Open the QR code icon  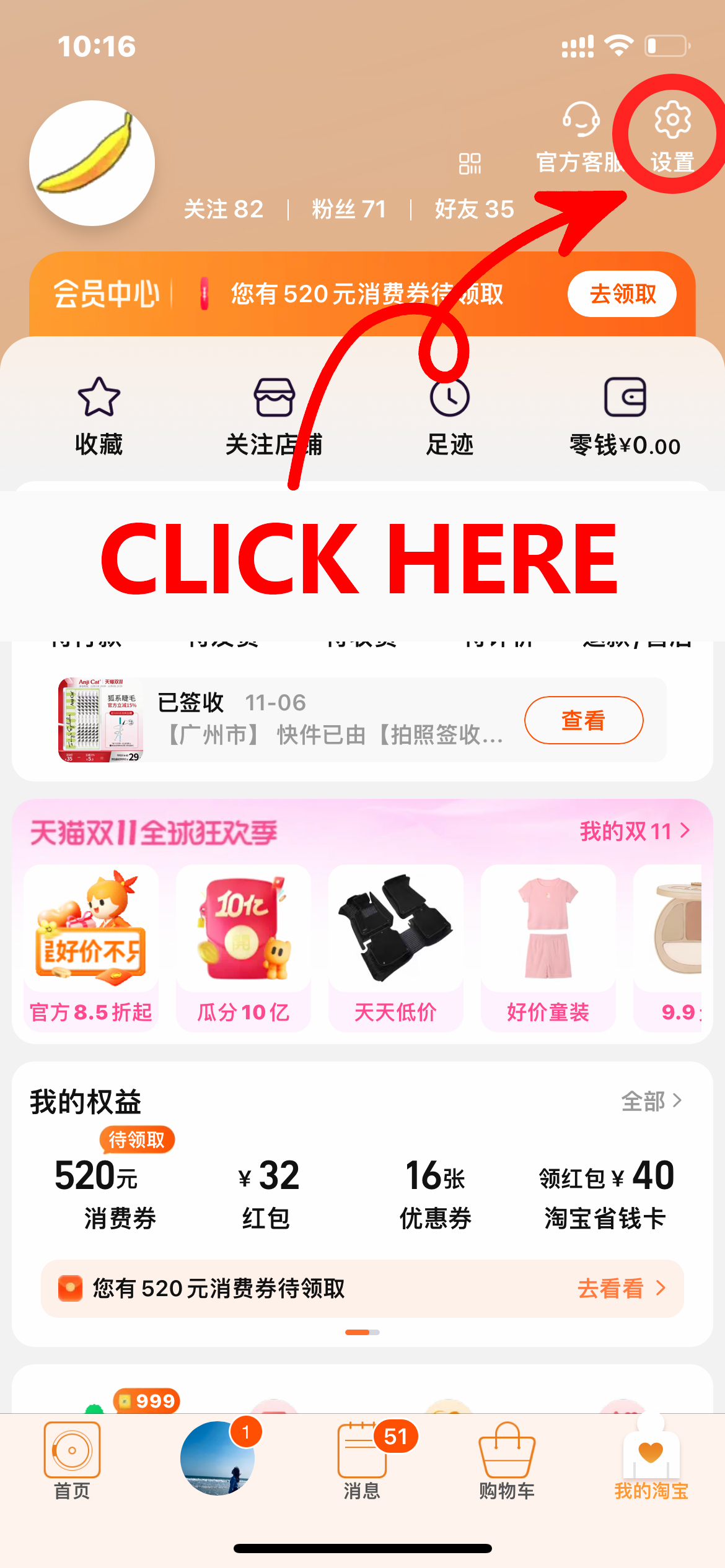[470, 164]
